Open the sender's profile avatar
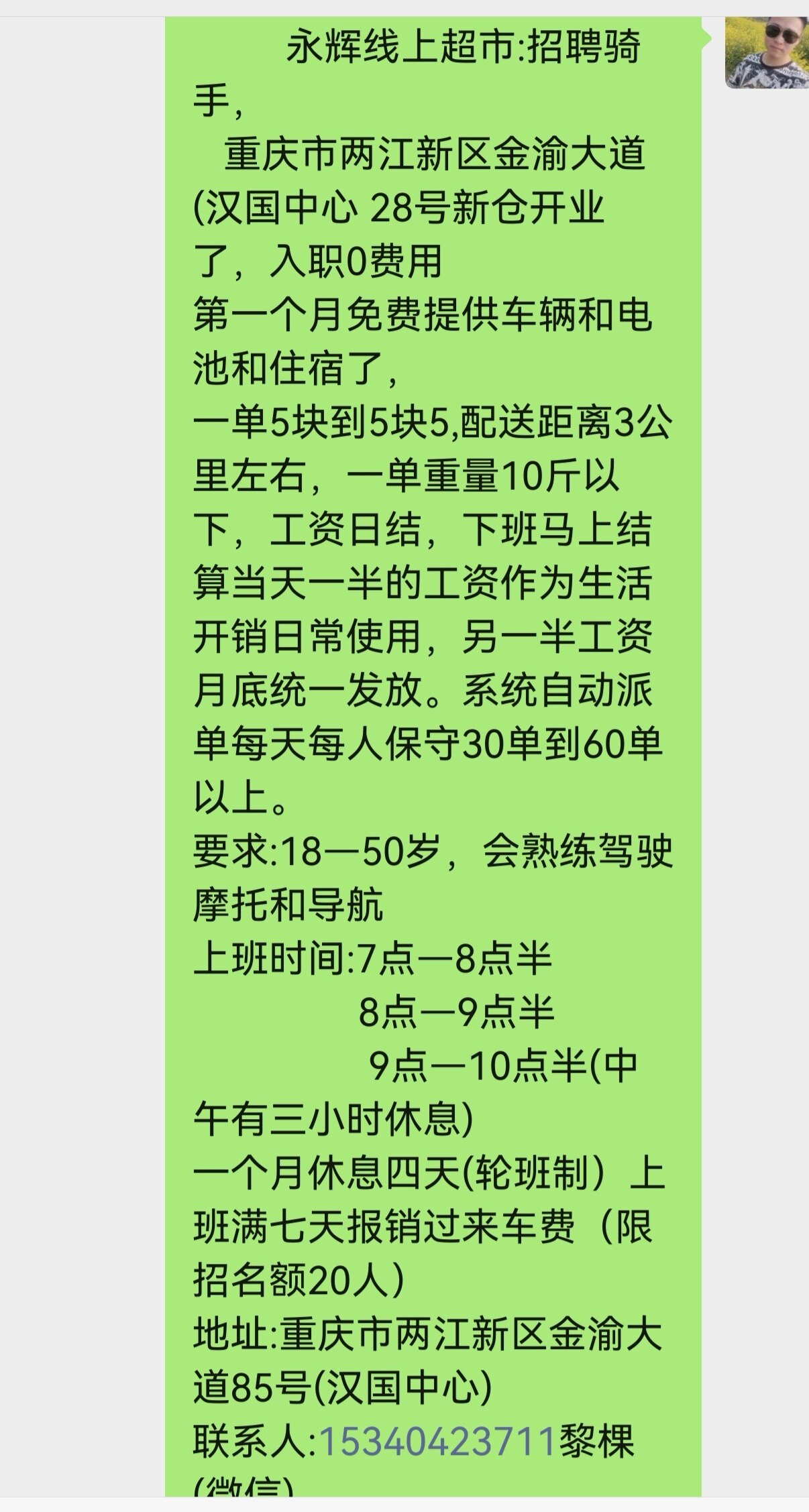The height and width of the screenshot is (1512, 809). coord(766,53)
